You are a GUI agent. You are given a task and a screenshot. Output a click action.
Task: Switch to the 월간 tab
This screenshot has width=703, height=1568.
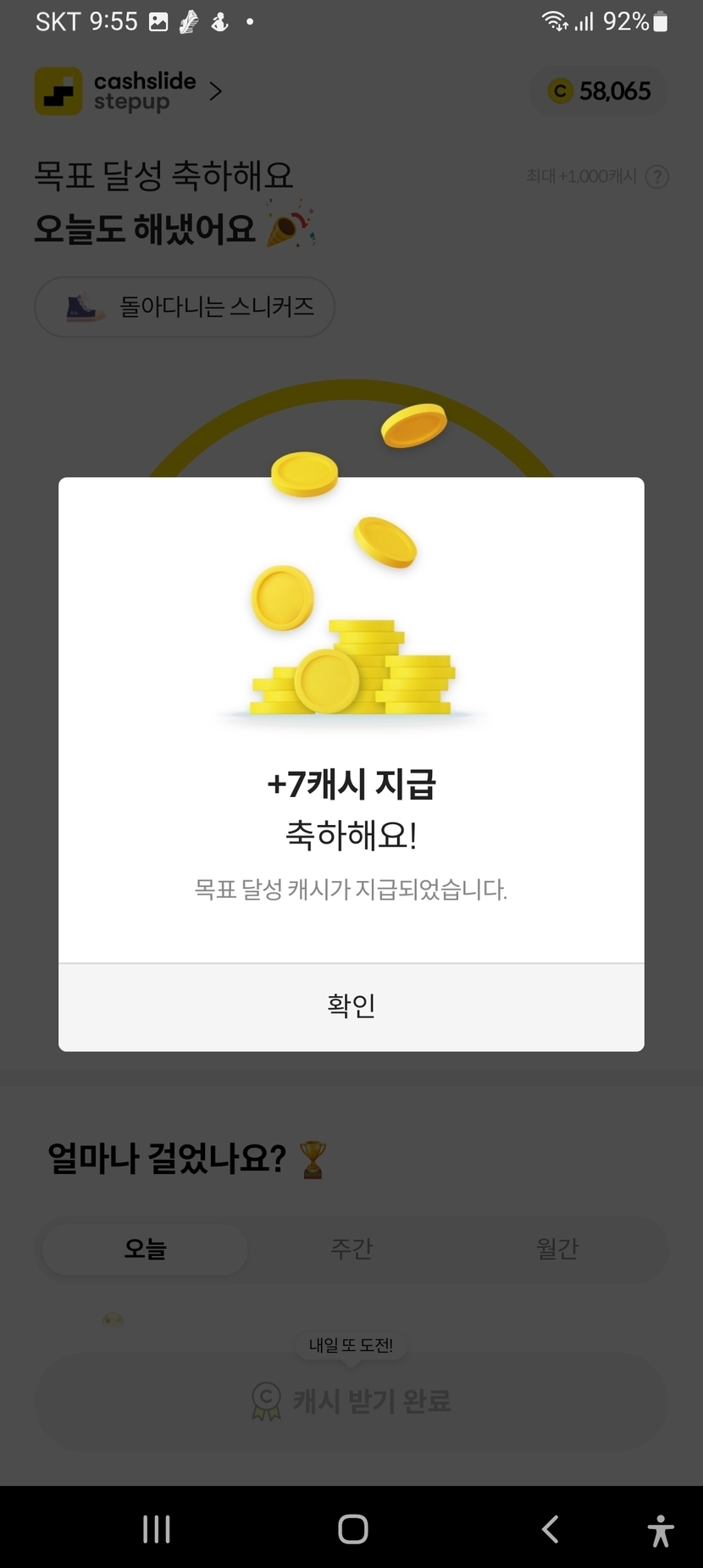pyautogui.click(x=556, y=1249)
